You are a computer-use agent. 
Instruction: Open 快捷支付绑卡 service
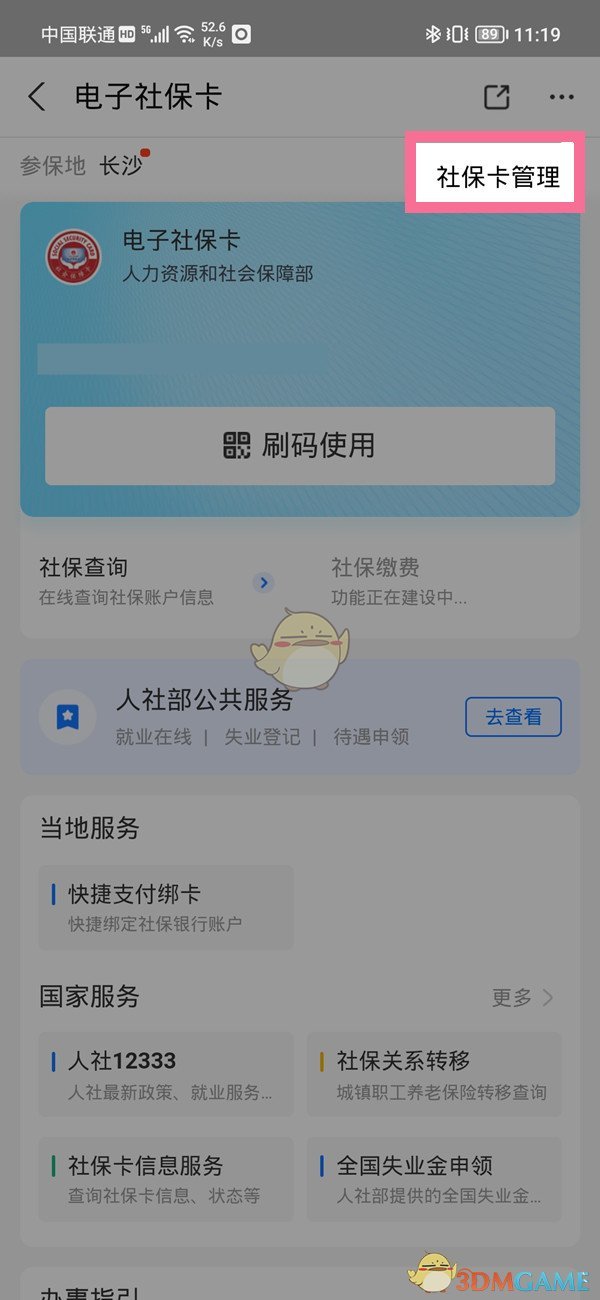[166, 907]
